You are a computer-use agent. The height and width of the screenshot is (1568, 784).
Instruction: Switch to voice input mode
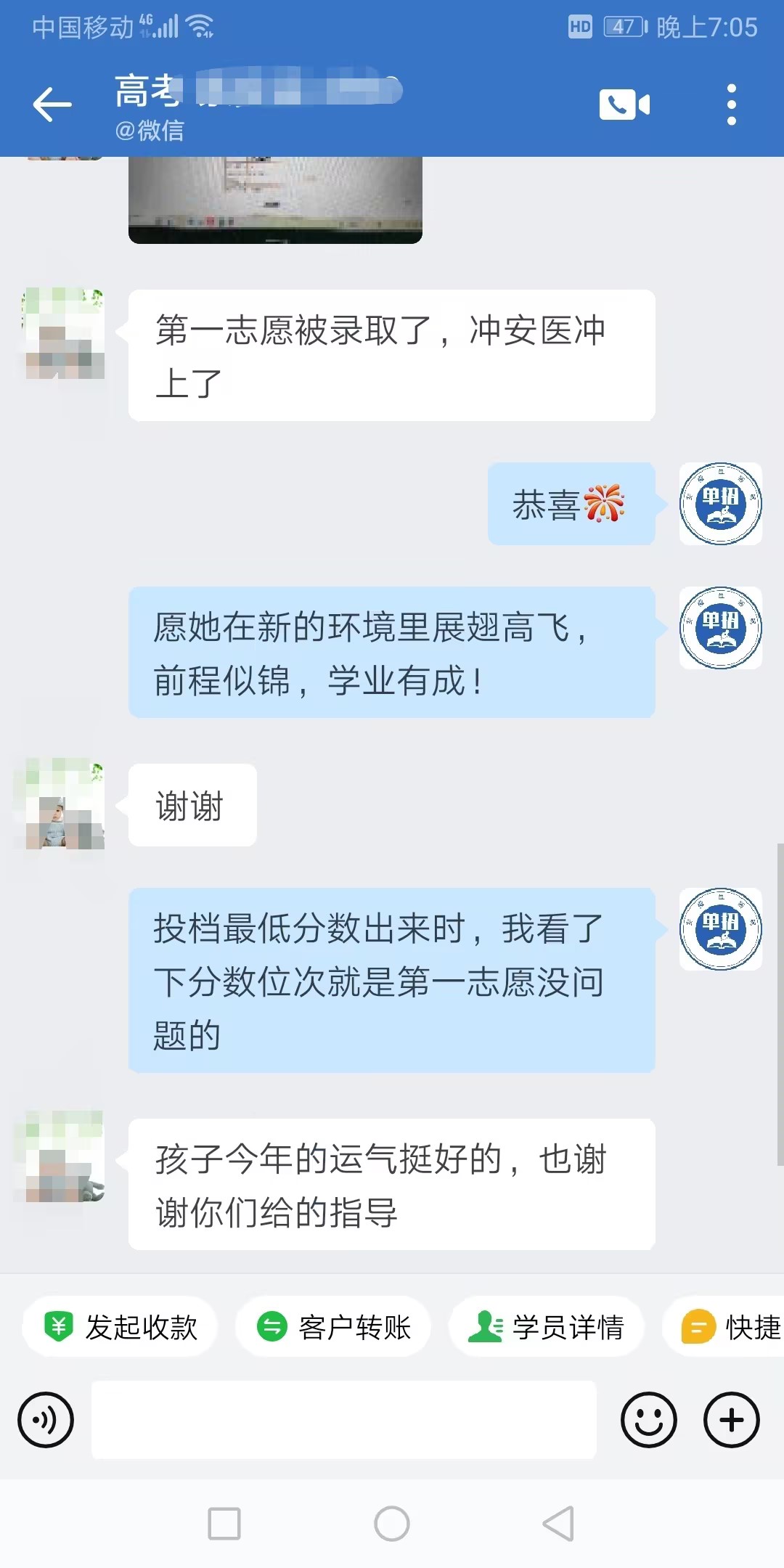point(46,1420)
